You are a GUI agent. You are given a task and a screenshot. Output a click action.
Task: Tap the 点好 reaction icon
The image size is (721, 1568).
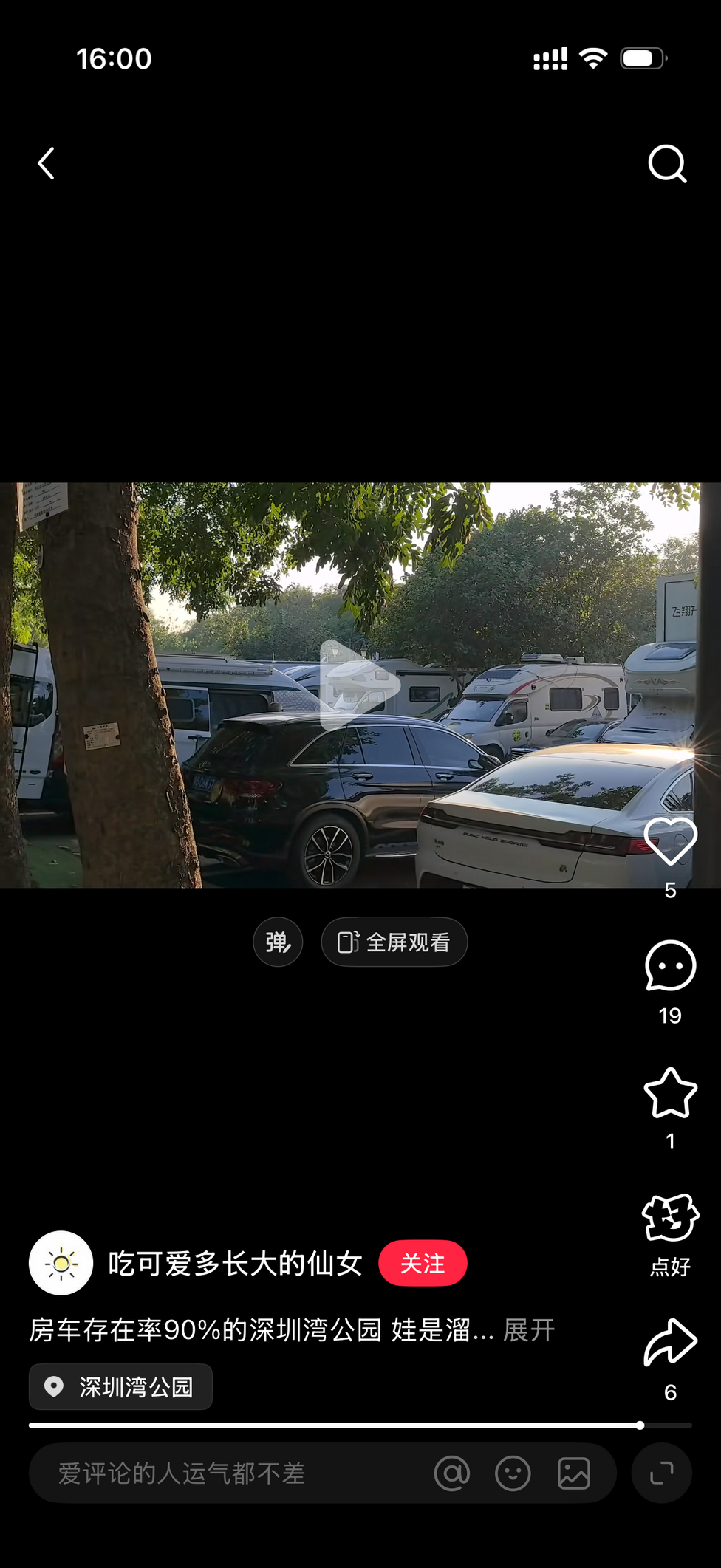click(x=670, y=1219)
